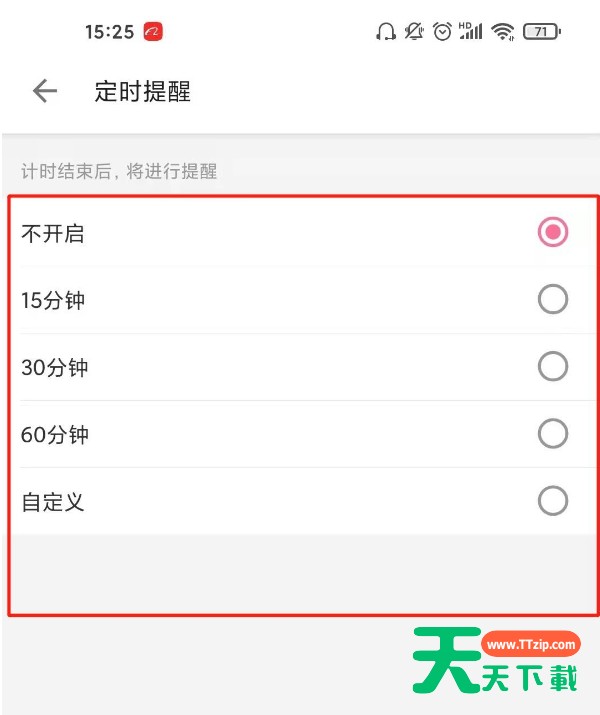Set the reminder to 30分钟
This screenshot has width=600, height=715.
pyautogui.click(x=552, y=367)
